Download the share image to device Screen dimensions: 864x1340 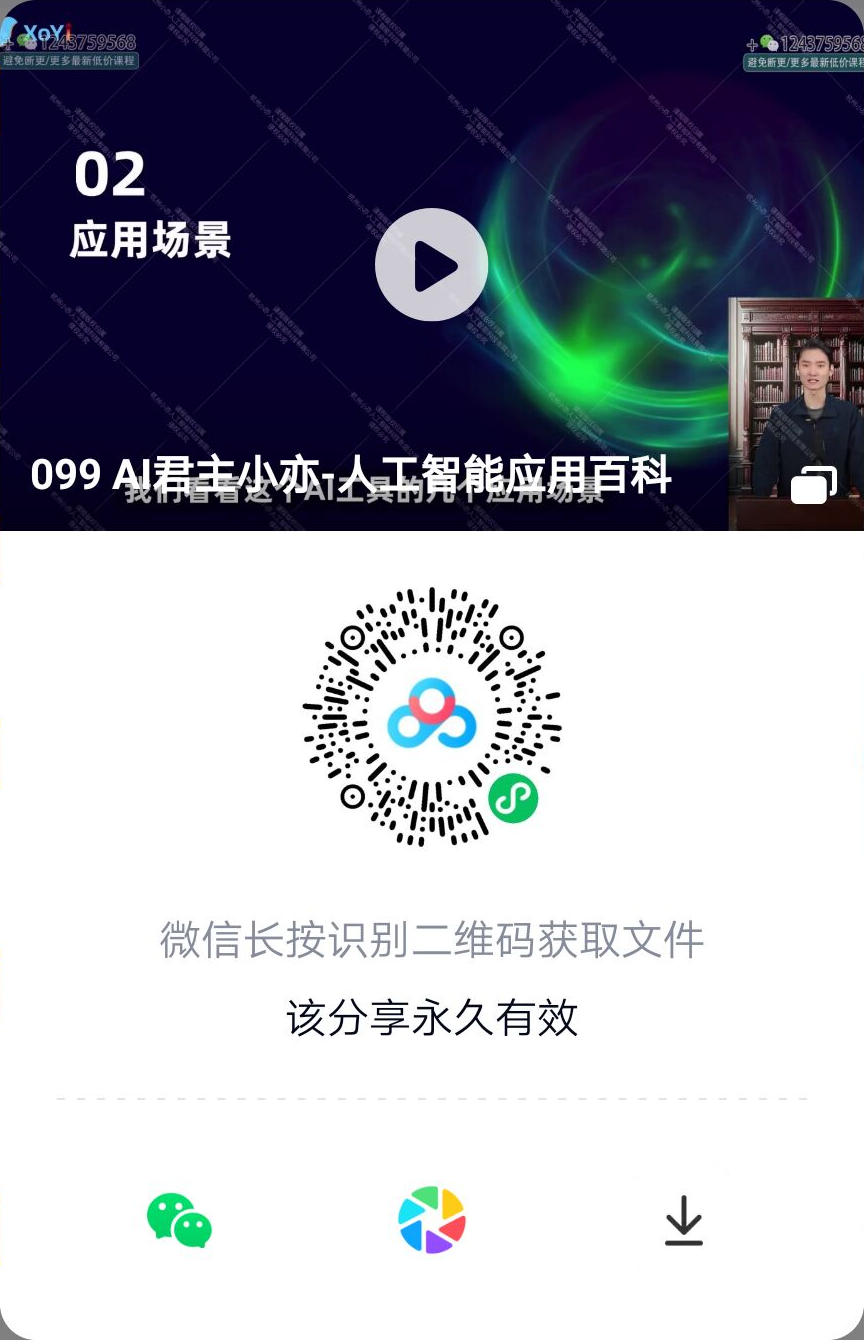(684, 1220)
